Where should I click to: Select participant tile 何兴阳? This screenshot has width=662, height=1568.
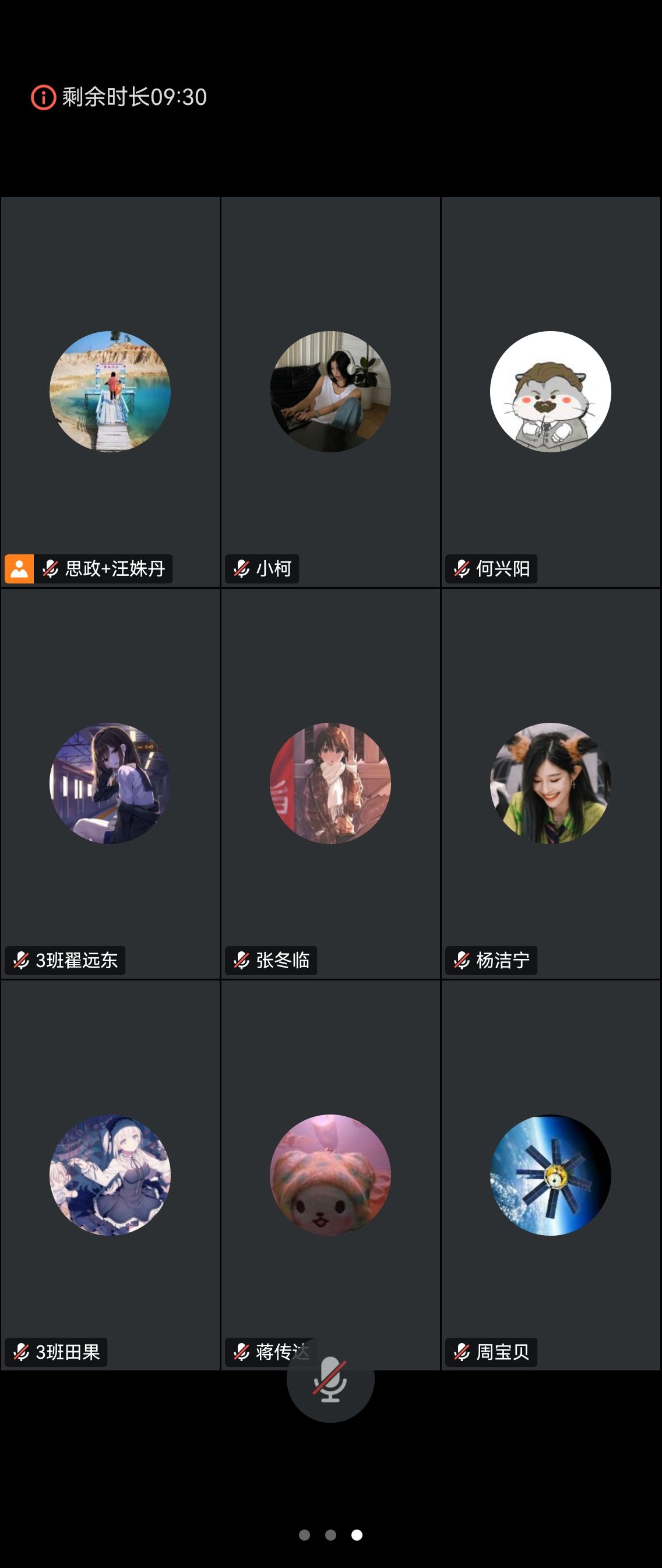(551, 392)
